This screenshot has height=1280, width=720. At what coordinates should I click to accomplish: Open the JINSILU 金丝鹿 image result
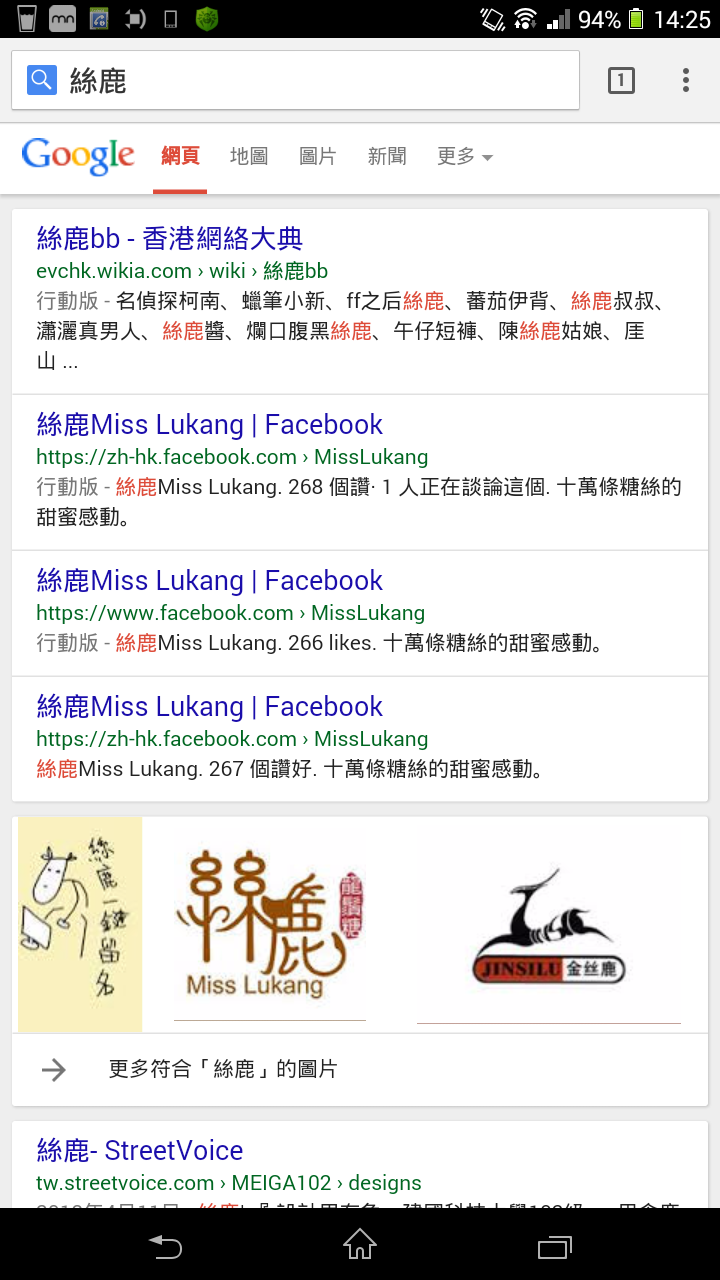[549, 924]
